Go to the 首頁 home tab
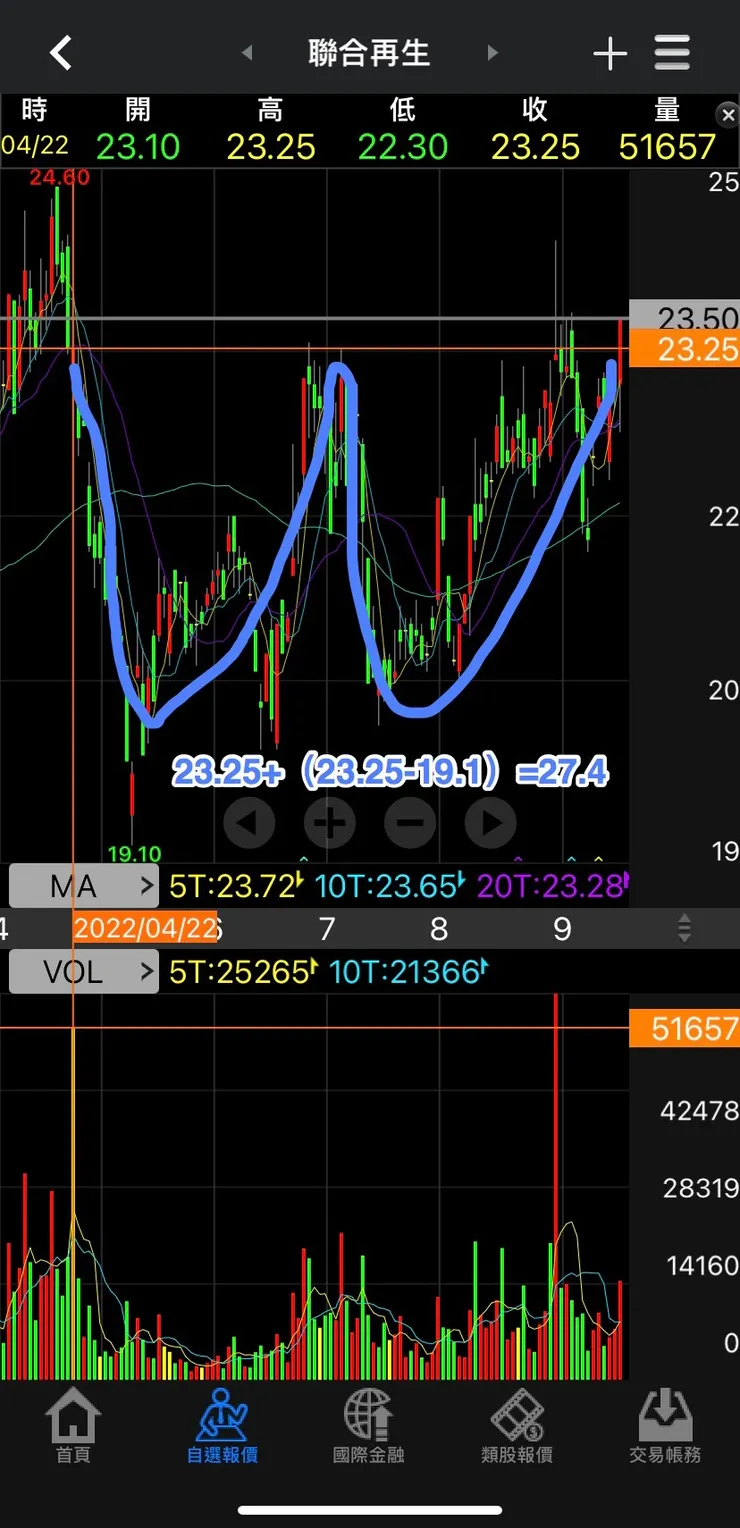The height and width of the screenshot is (1528, 740). coord(73,1426)
